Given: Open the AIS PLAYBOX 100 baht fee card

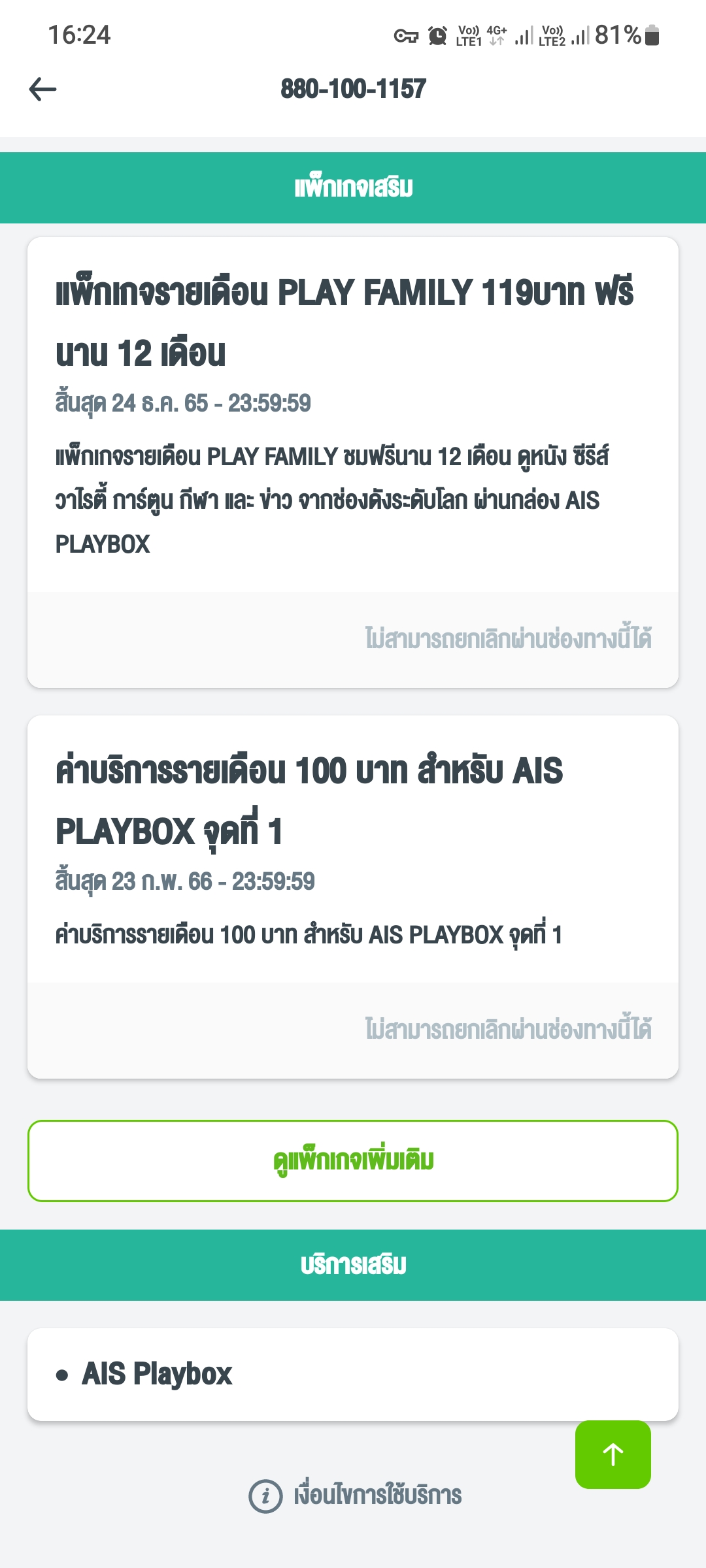Looking at the screenshot, I should click(x=353, y=897).
